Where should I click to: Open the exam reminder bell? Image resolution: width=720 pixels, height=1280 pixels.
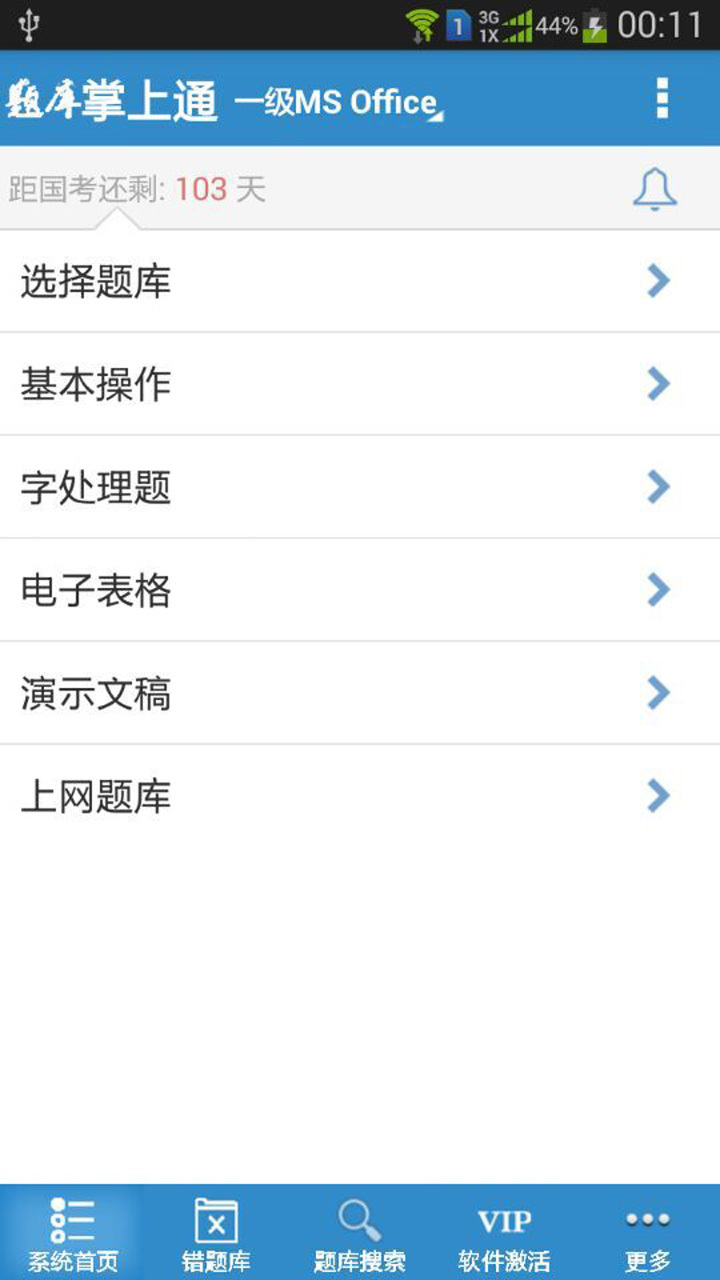(655, 189)
